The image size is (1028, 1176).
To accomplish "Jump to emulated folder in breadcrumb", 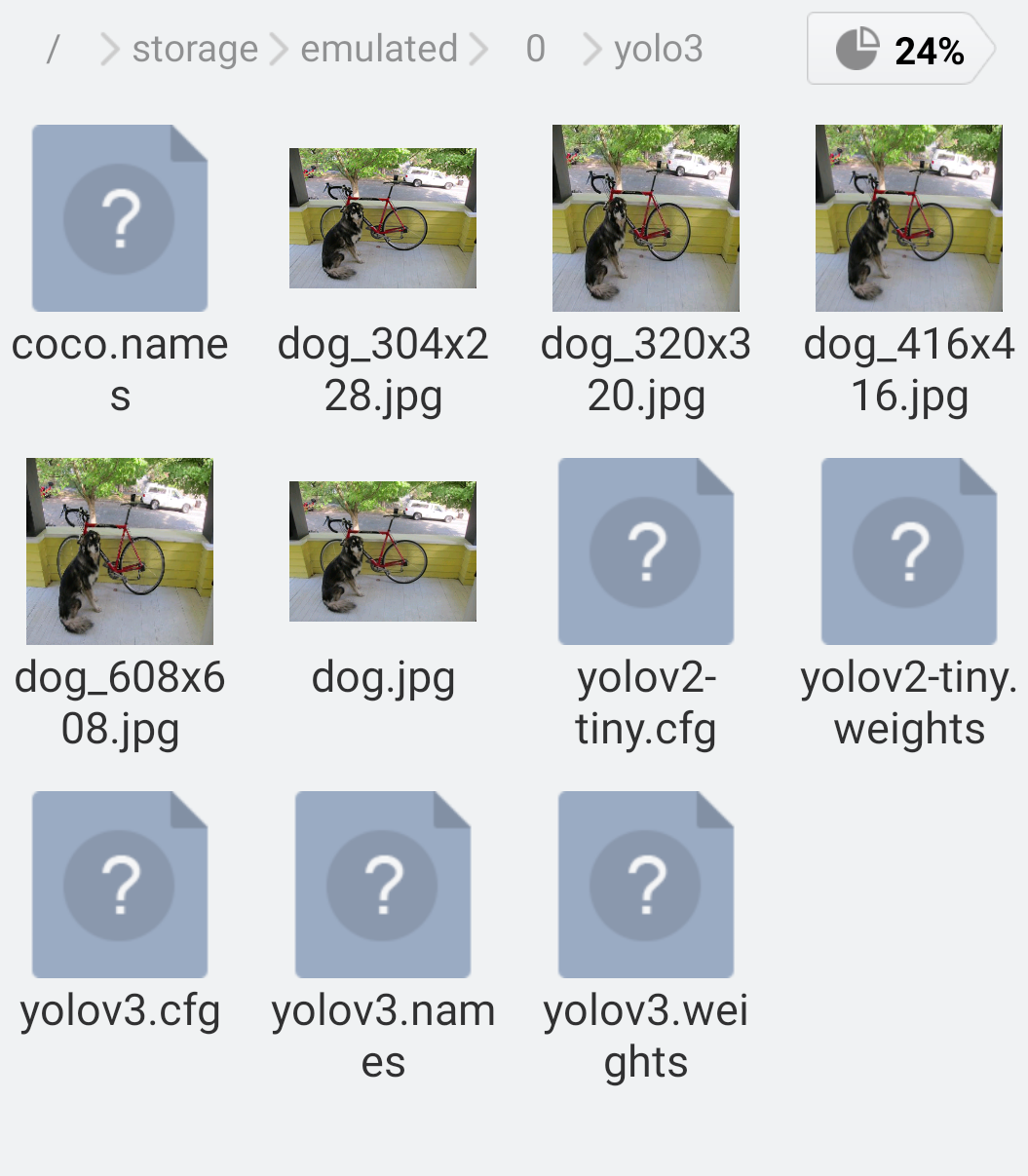I will pos(379,49).
